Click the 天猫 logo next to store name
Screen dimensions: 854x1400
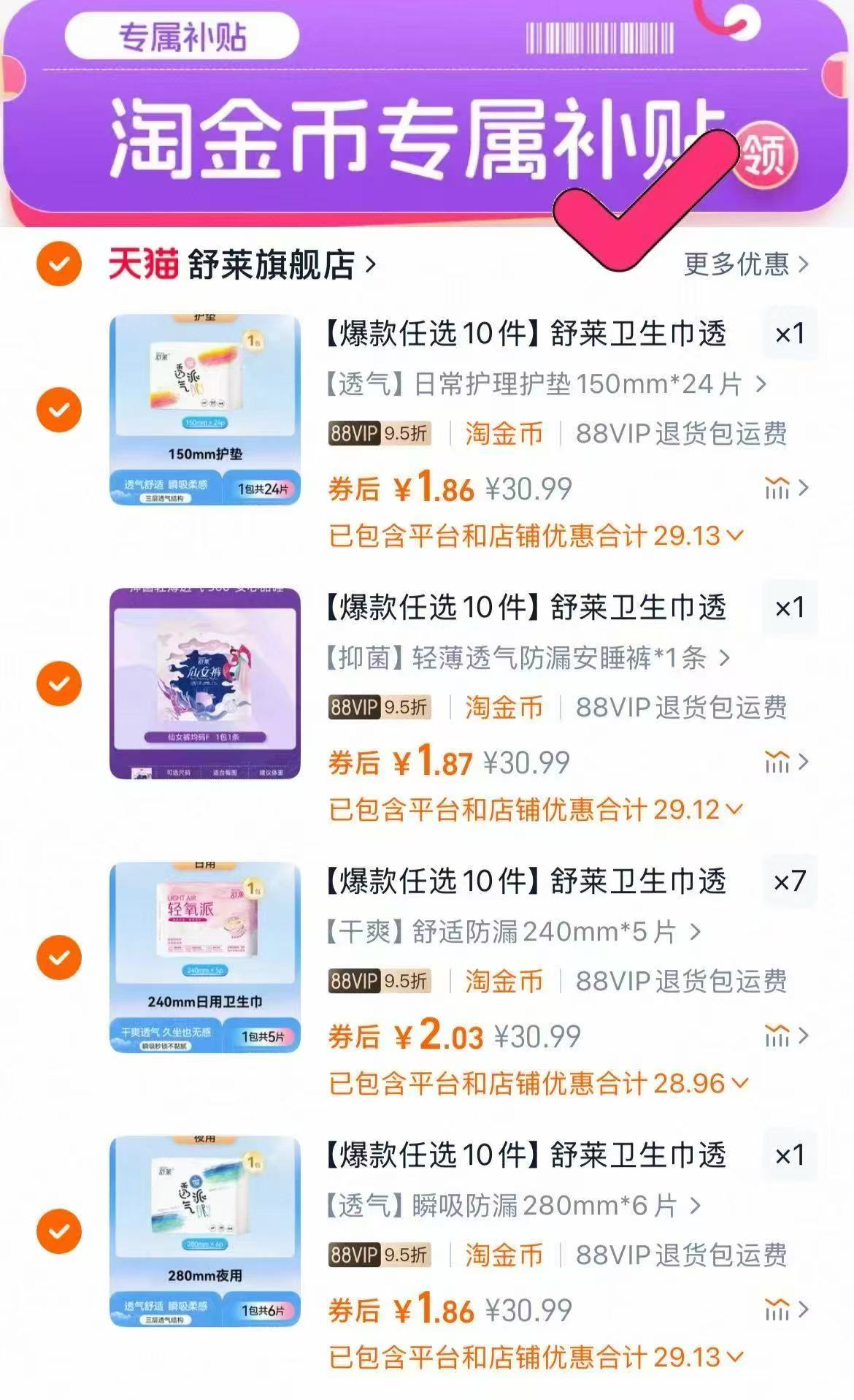(143, 266)
